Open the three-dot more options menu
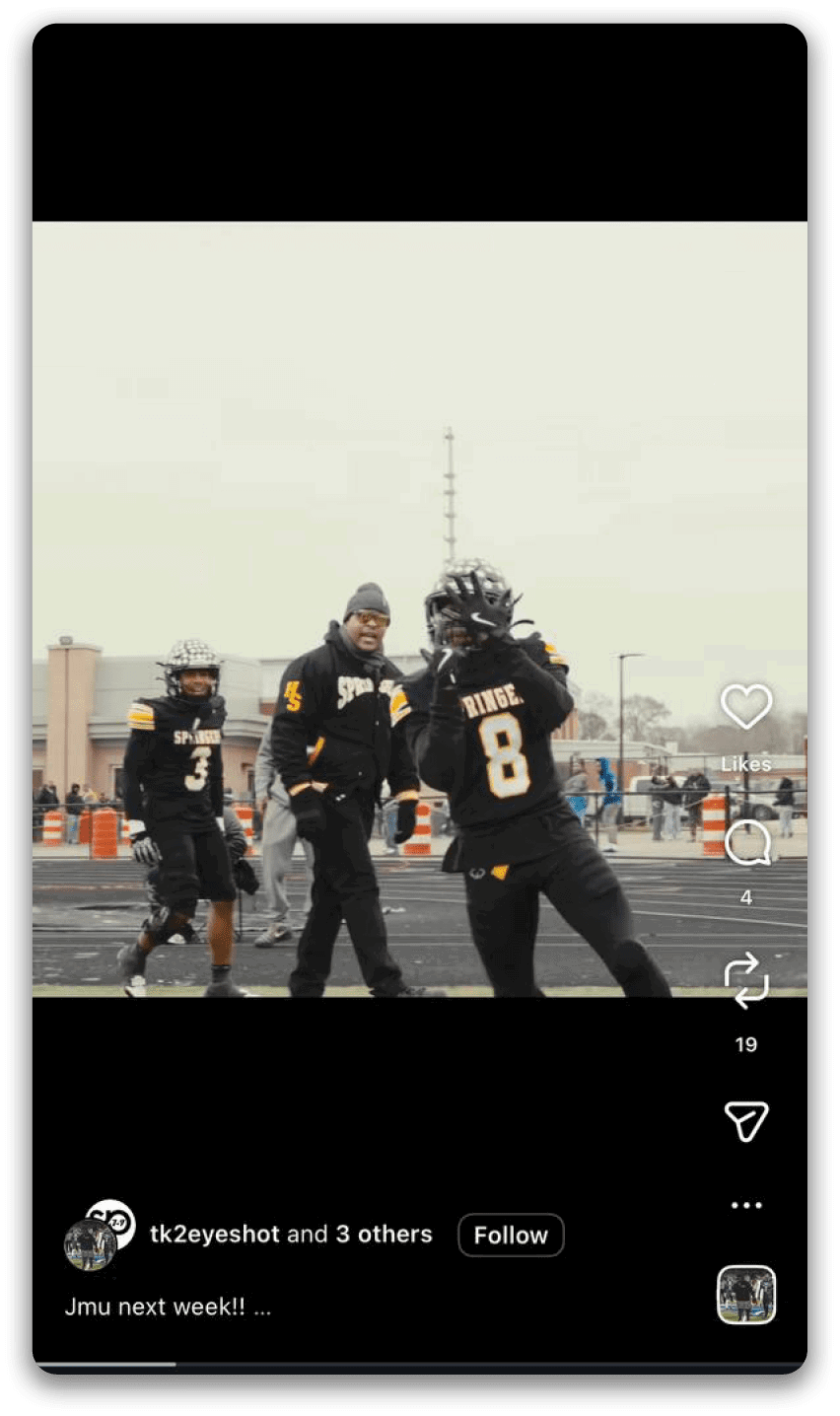Viewport: 840px width, 1416px height. click(746, 1205)
